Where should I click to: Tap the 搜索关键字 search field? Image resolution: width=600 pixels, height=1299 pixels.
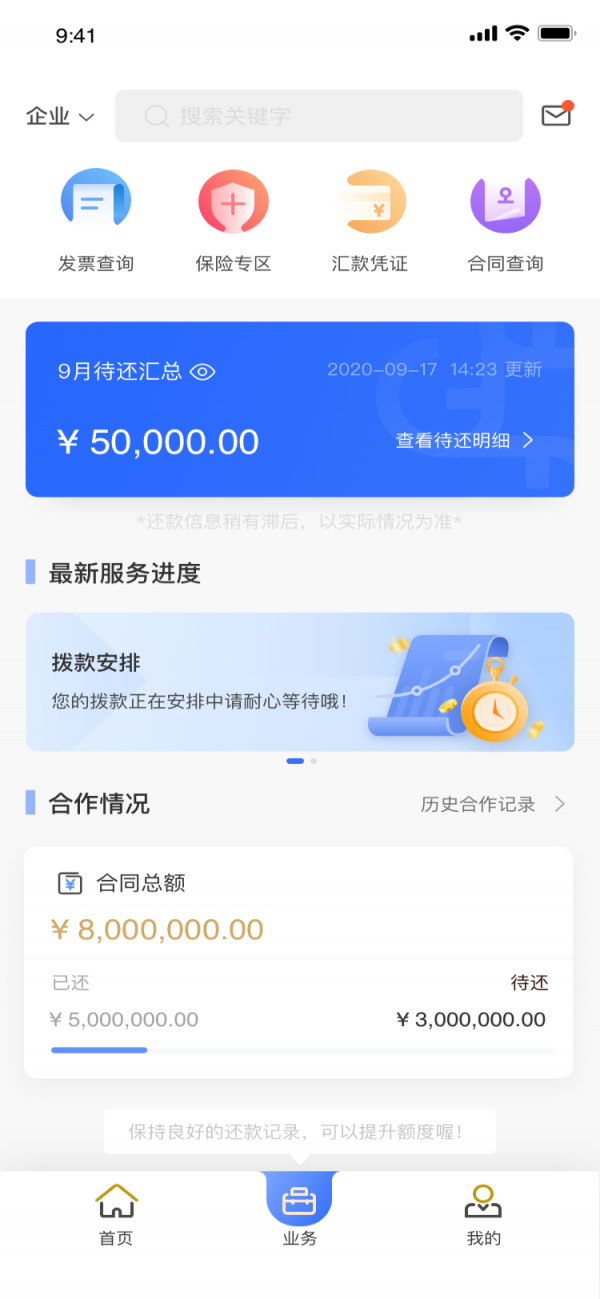click(318, 116)
